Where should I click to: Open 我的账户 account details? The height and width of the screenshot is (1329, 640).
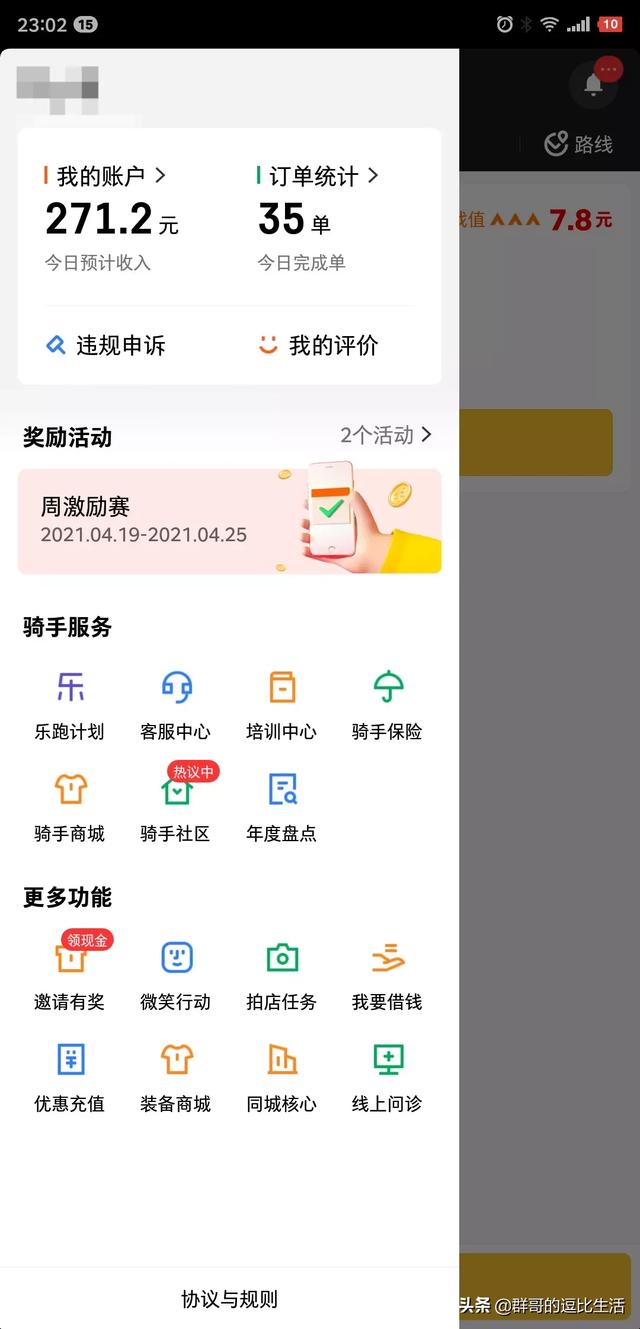[105, 177]
